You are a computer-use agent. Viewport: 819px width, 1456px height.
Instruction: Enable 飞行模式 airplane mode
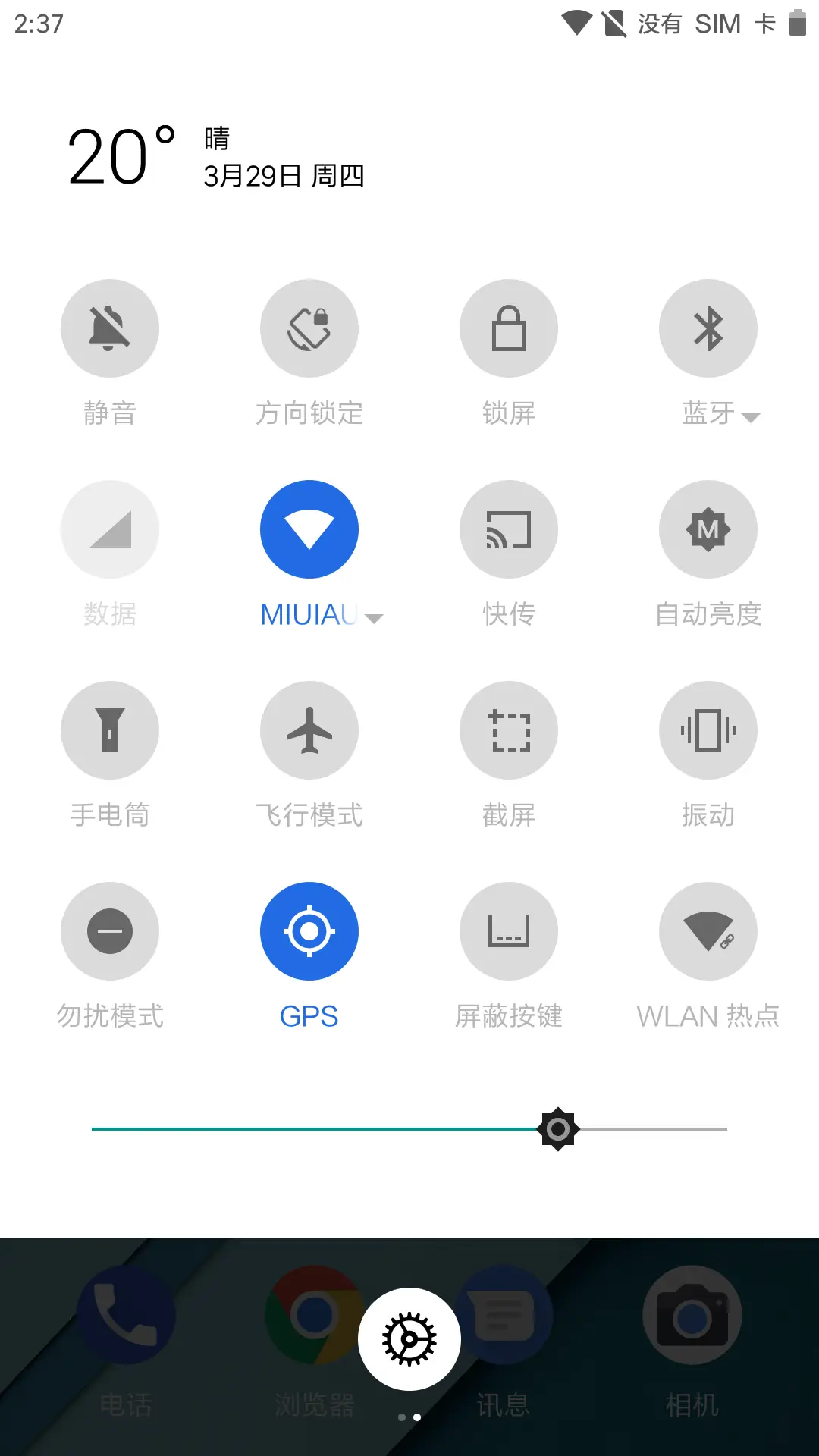[x=309, y=730]
